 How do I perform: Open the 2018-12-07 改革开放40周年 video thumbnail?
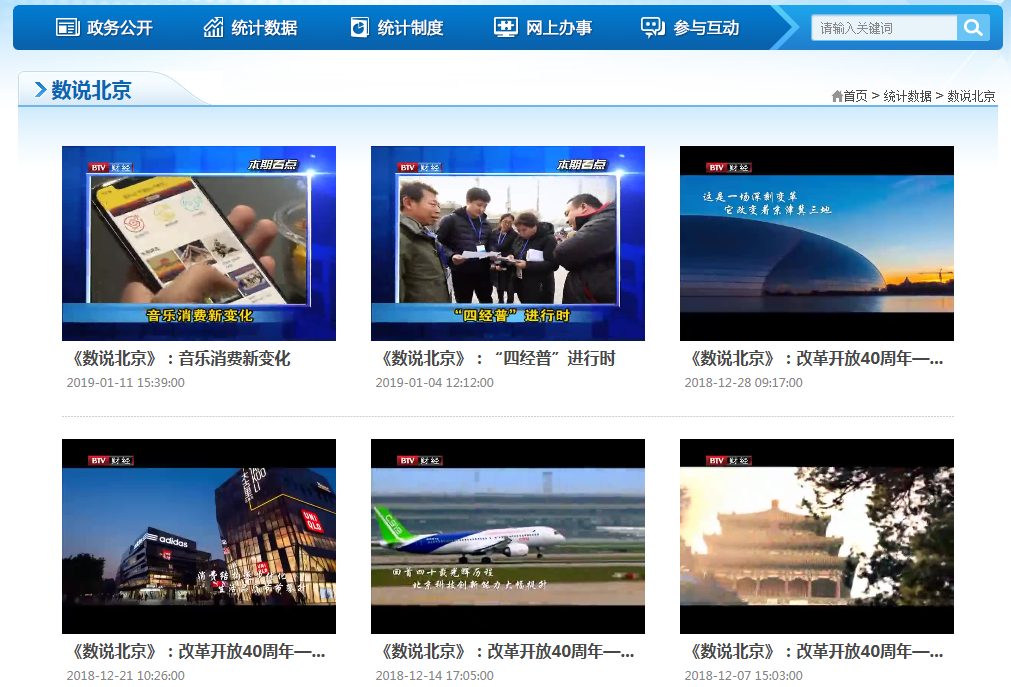click(x=817, y=536)
